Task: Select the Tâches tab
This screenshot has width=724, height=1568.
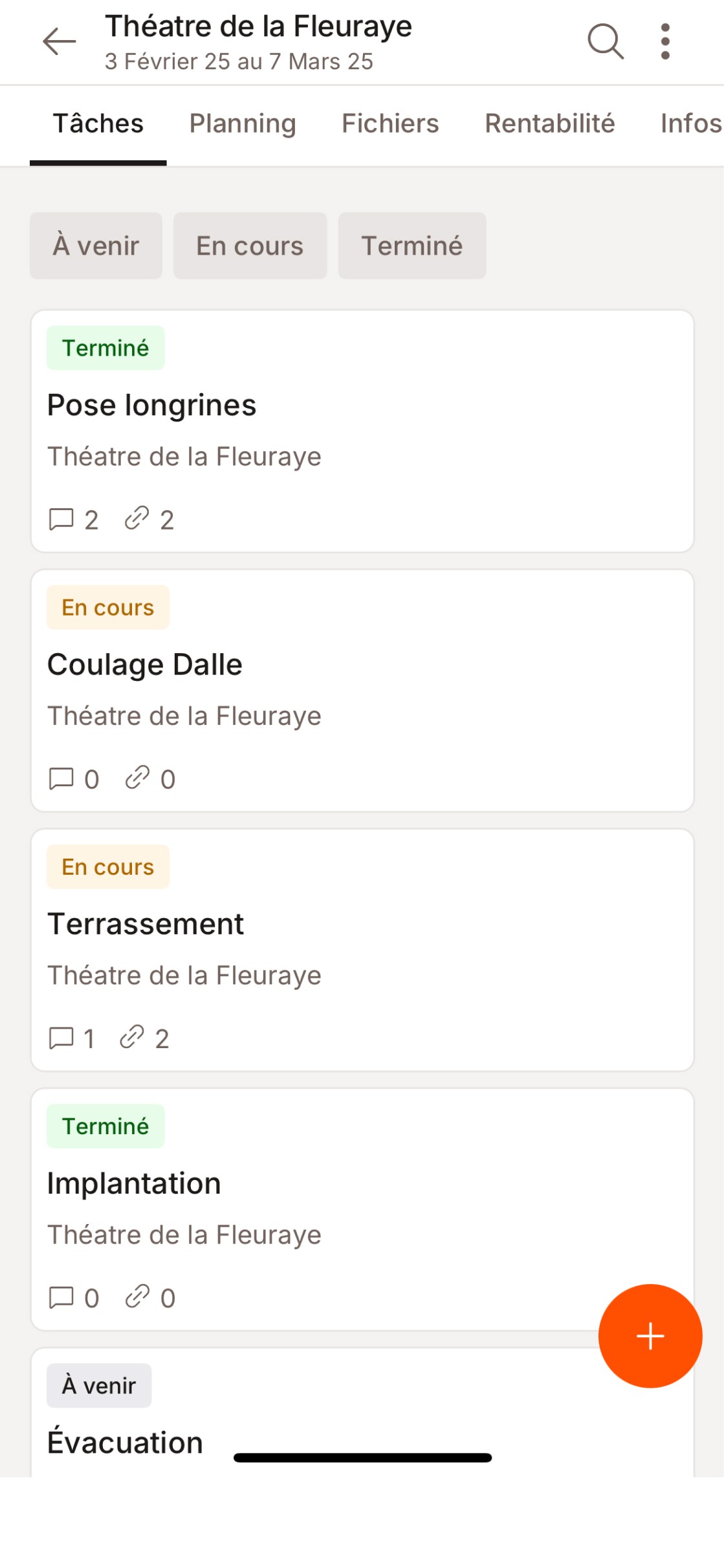Action: 98,124
